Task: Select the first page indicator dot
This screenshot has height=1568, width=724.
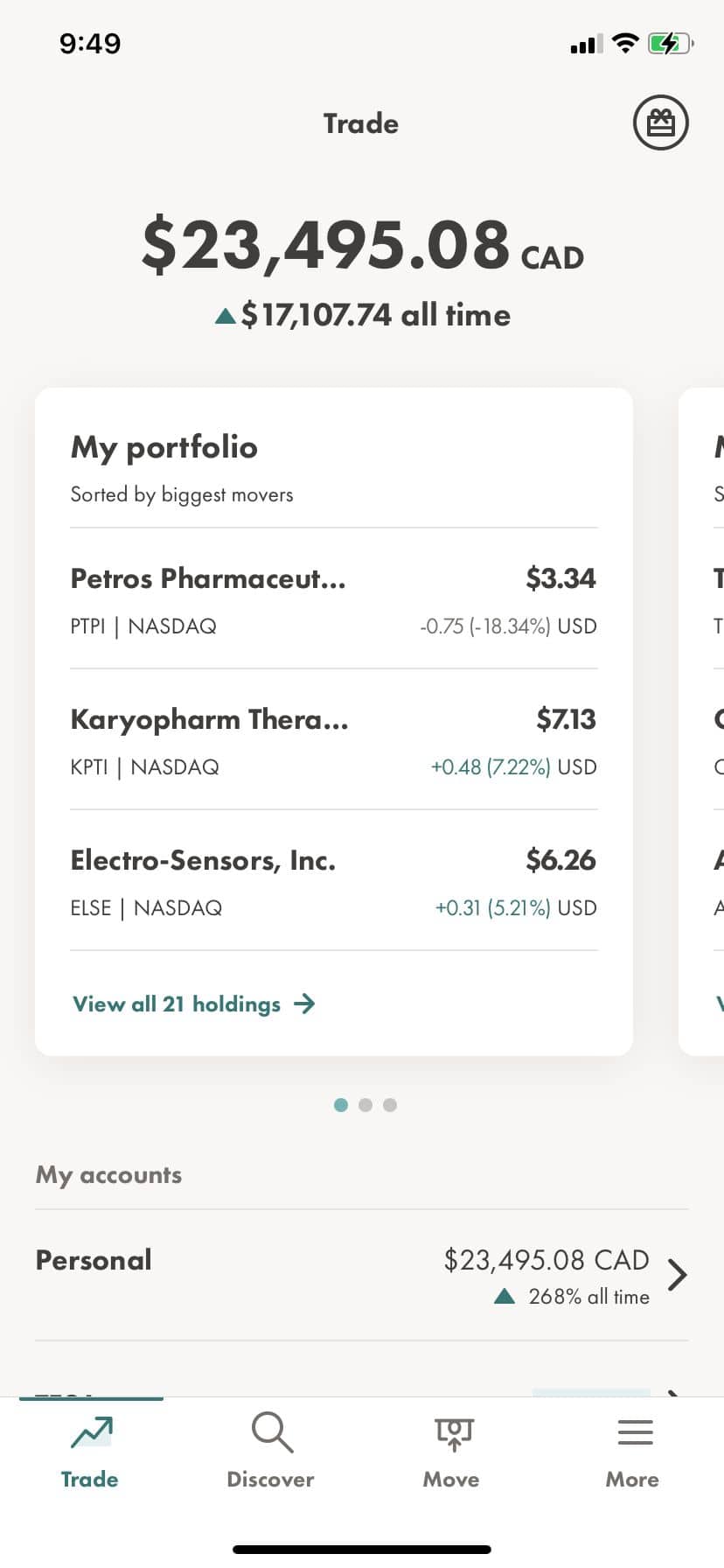Action: (x=340, y=1104)
